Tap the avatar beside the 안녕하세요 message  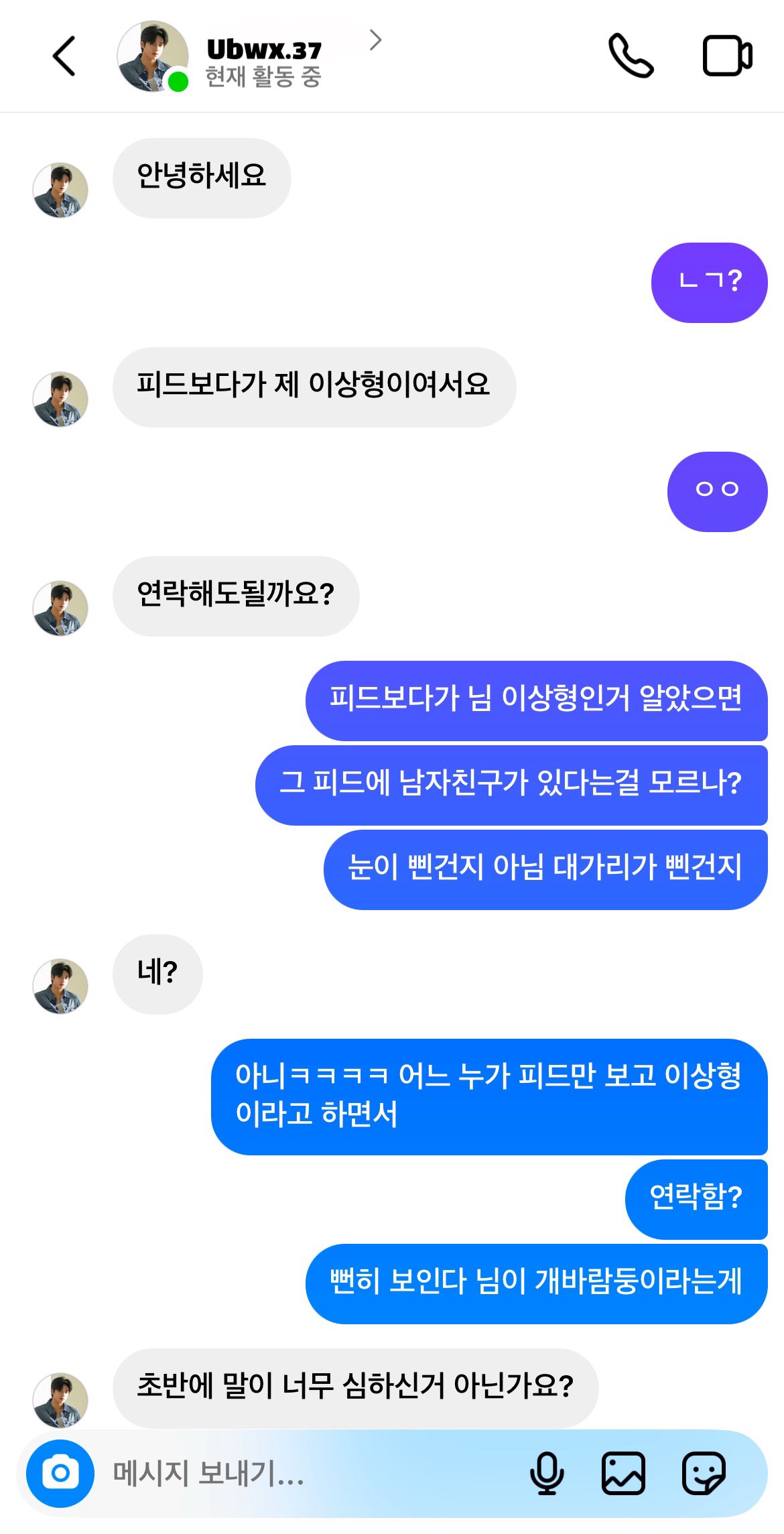[60, 190]
